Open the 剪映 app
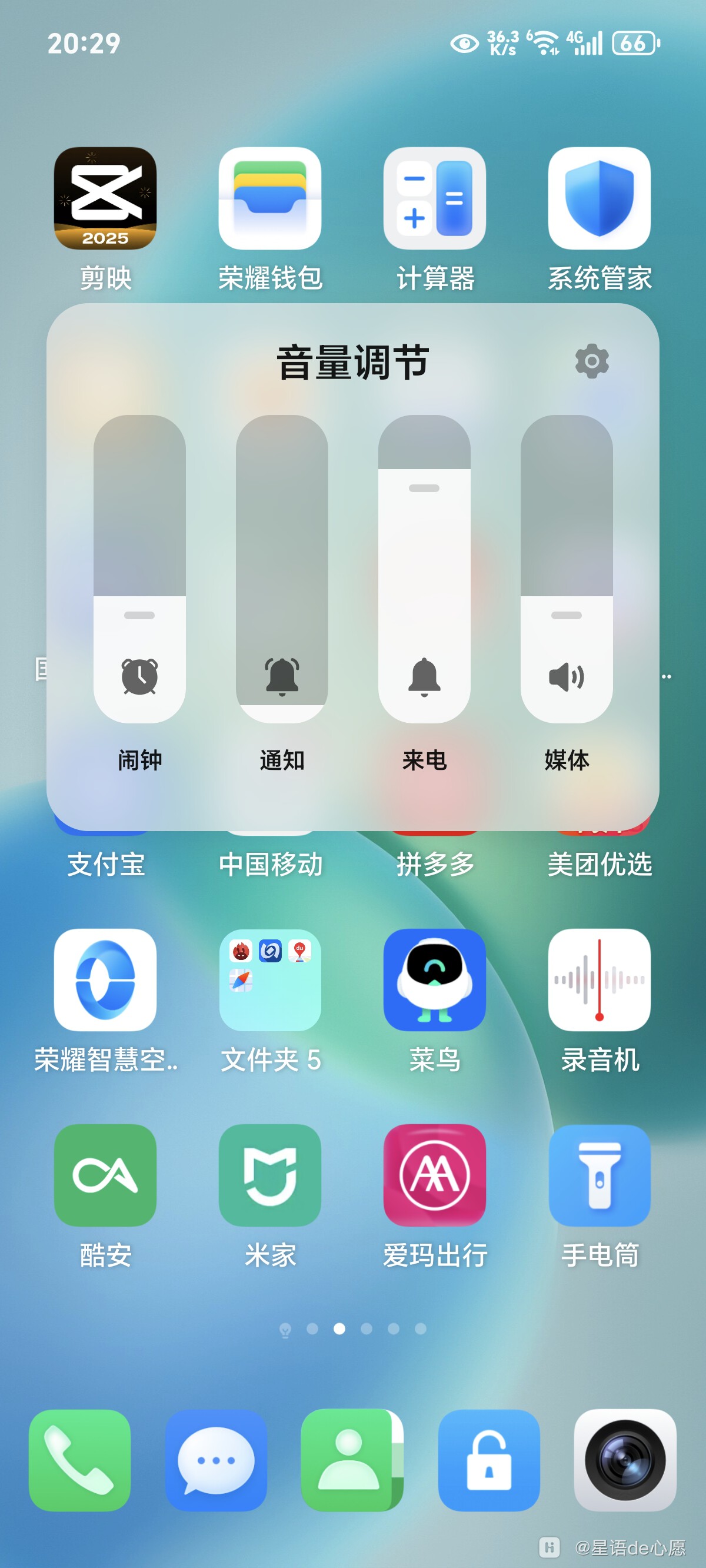The width and height of the screenshot is (706, 1568). point(105,198)
